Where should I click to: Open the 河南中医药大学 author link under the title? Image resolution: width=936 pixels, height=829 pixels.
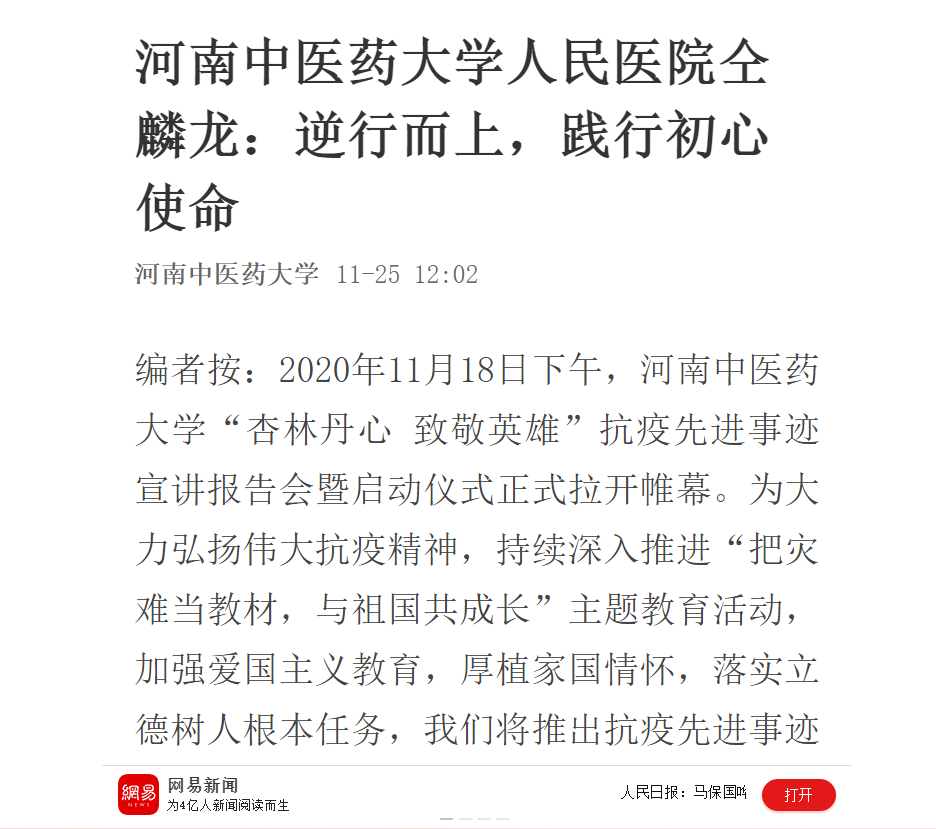pyautogui.click(x=227, y=273)
